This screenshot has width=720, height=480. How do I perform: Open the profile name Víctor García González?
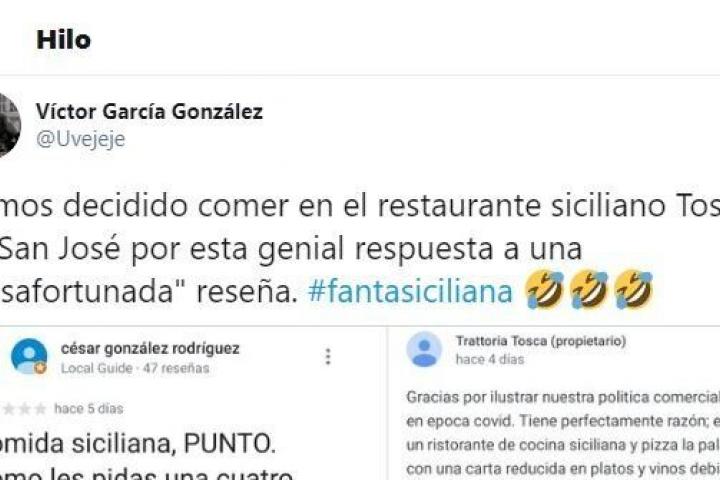[149, 111]
